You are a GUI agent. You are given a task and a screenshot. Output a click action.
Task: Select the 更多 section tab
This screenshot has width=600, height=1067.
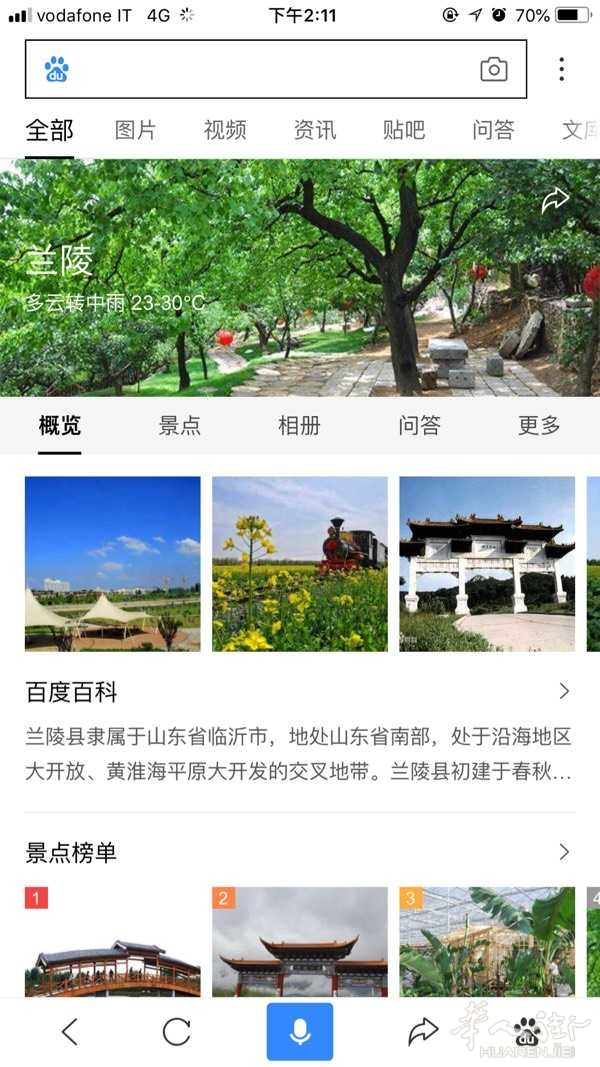(x=539, y=426)
